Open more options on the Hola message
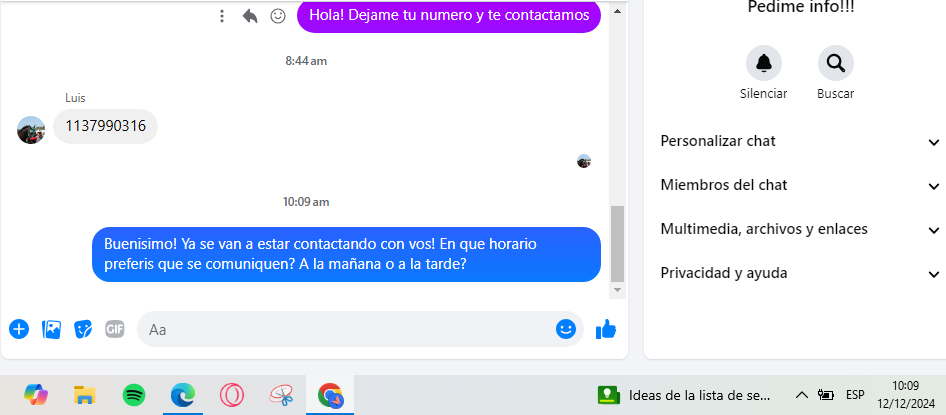 tap(222, 16)
